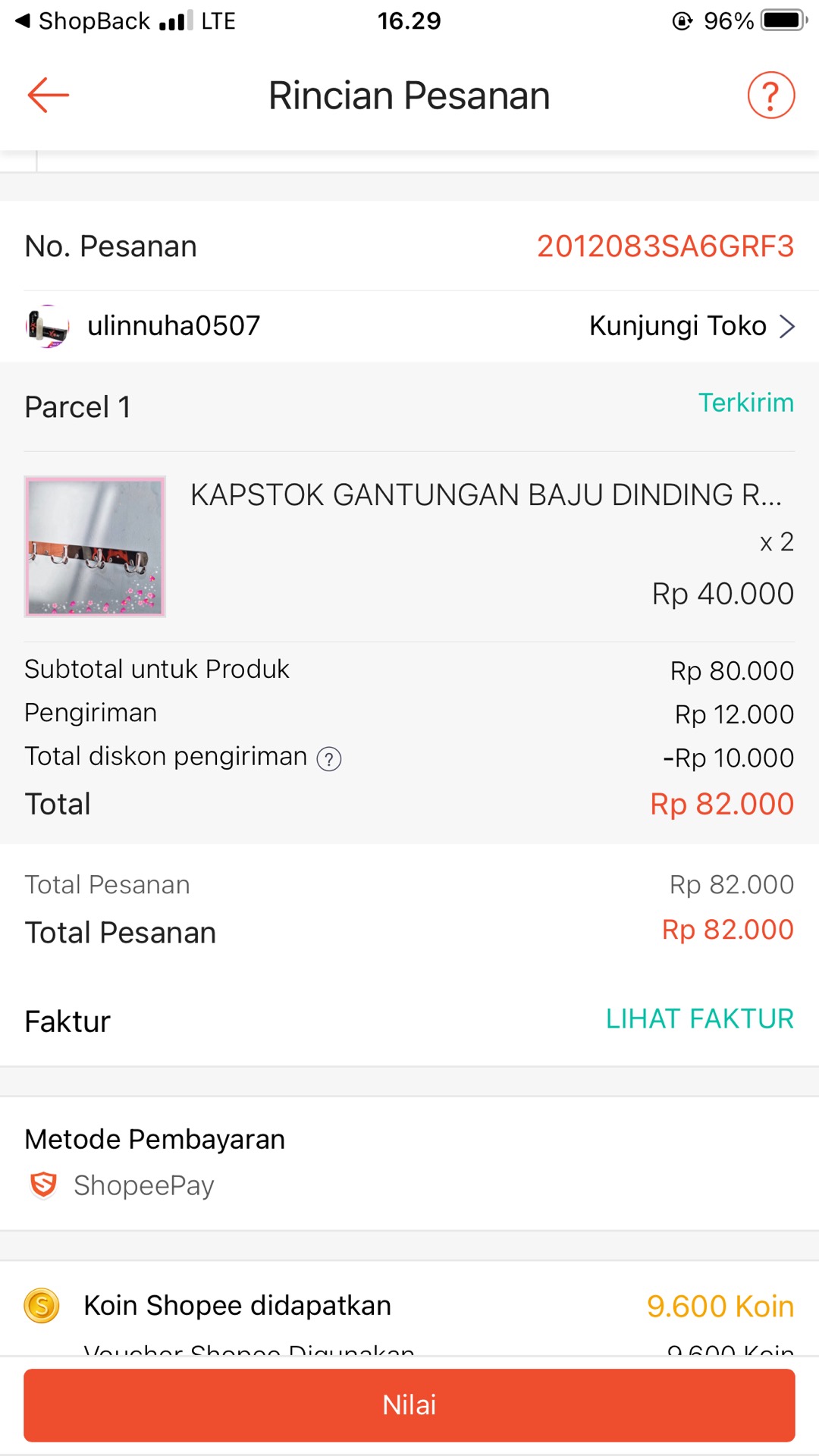
Task: Tap the shipping discount info icon
Action: 329,758
